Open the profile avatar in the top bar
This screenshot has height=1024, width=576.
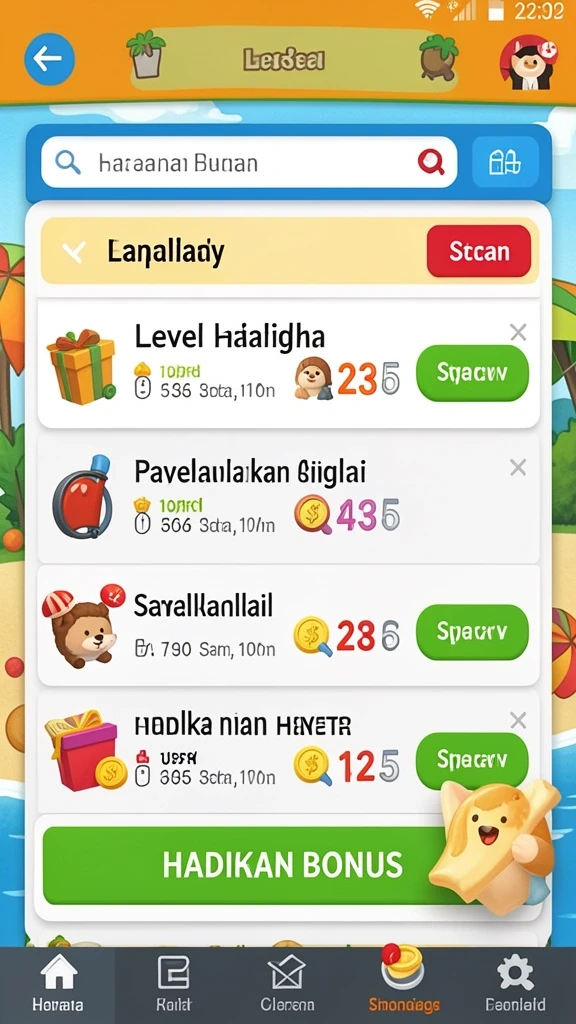529,63
